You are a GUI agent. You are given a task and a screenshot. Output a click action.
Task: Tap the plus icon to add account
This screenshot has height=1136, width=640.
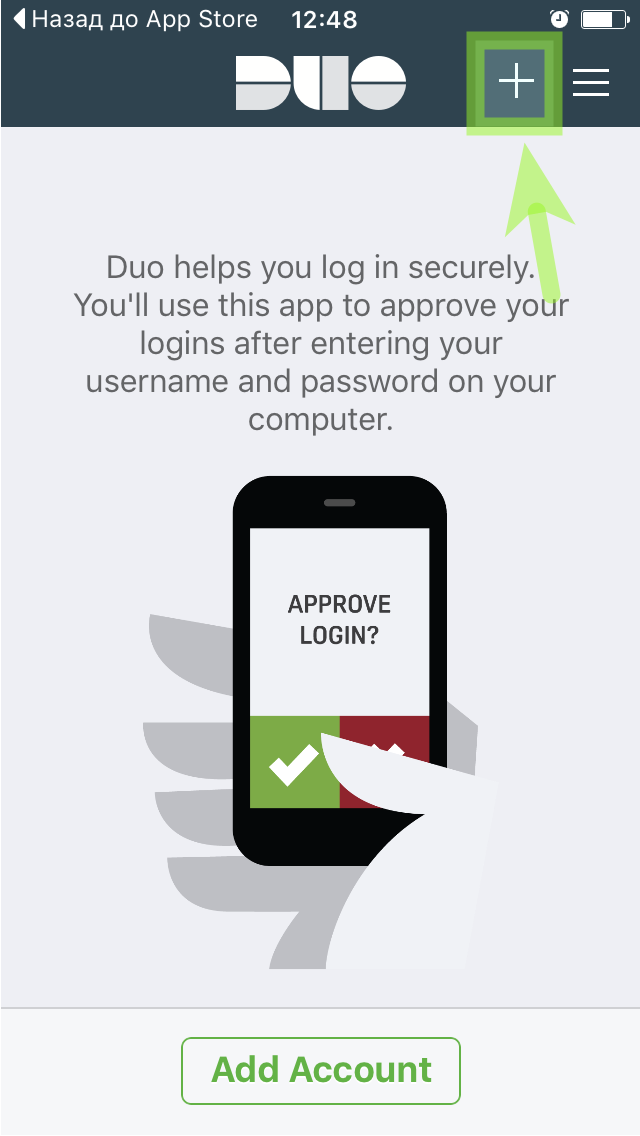pyautogui.click(x=516, y=81)
